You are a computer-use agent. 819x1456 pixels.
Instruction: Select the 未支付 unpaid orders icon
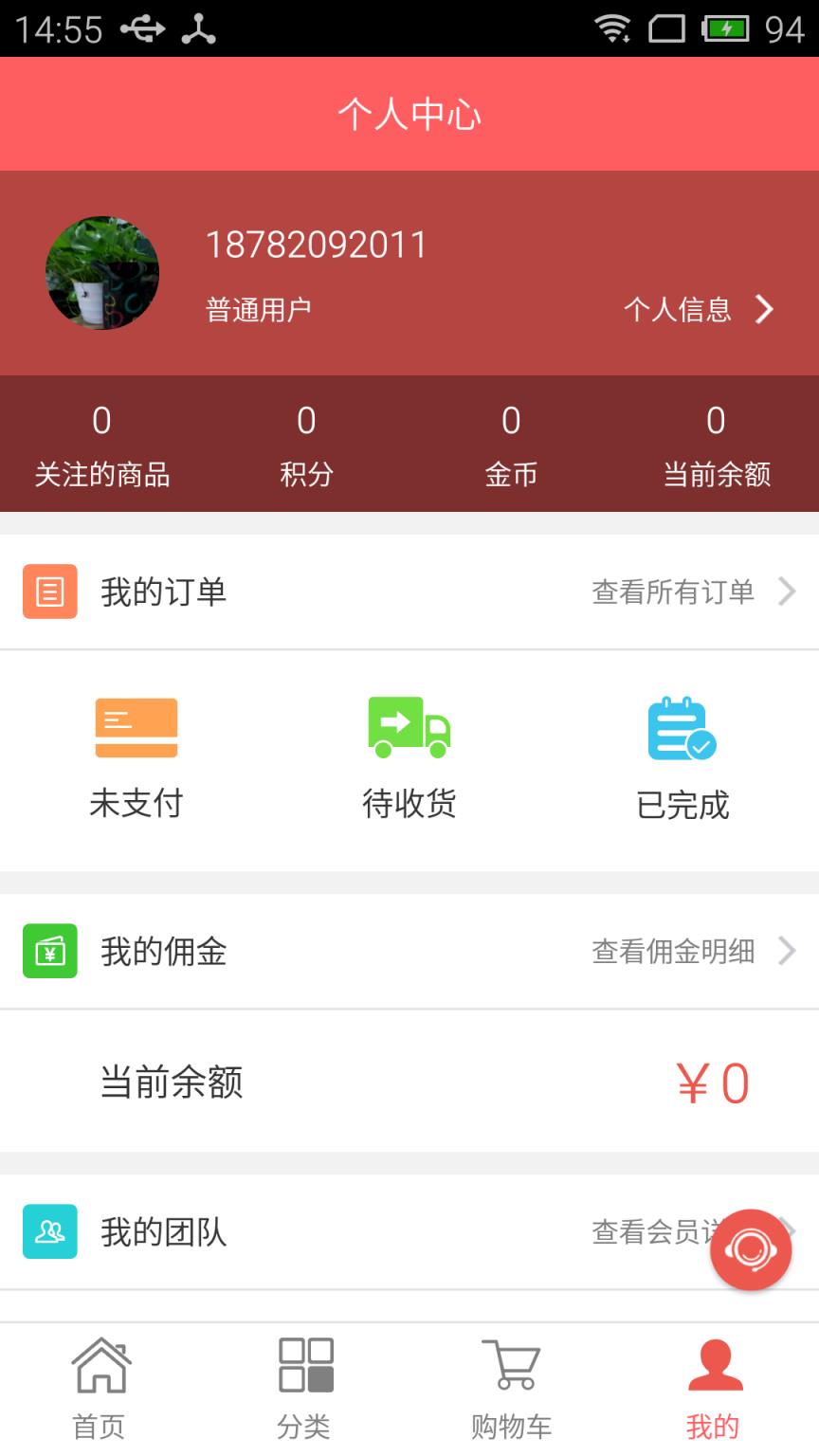coord(136,728)
